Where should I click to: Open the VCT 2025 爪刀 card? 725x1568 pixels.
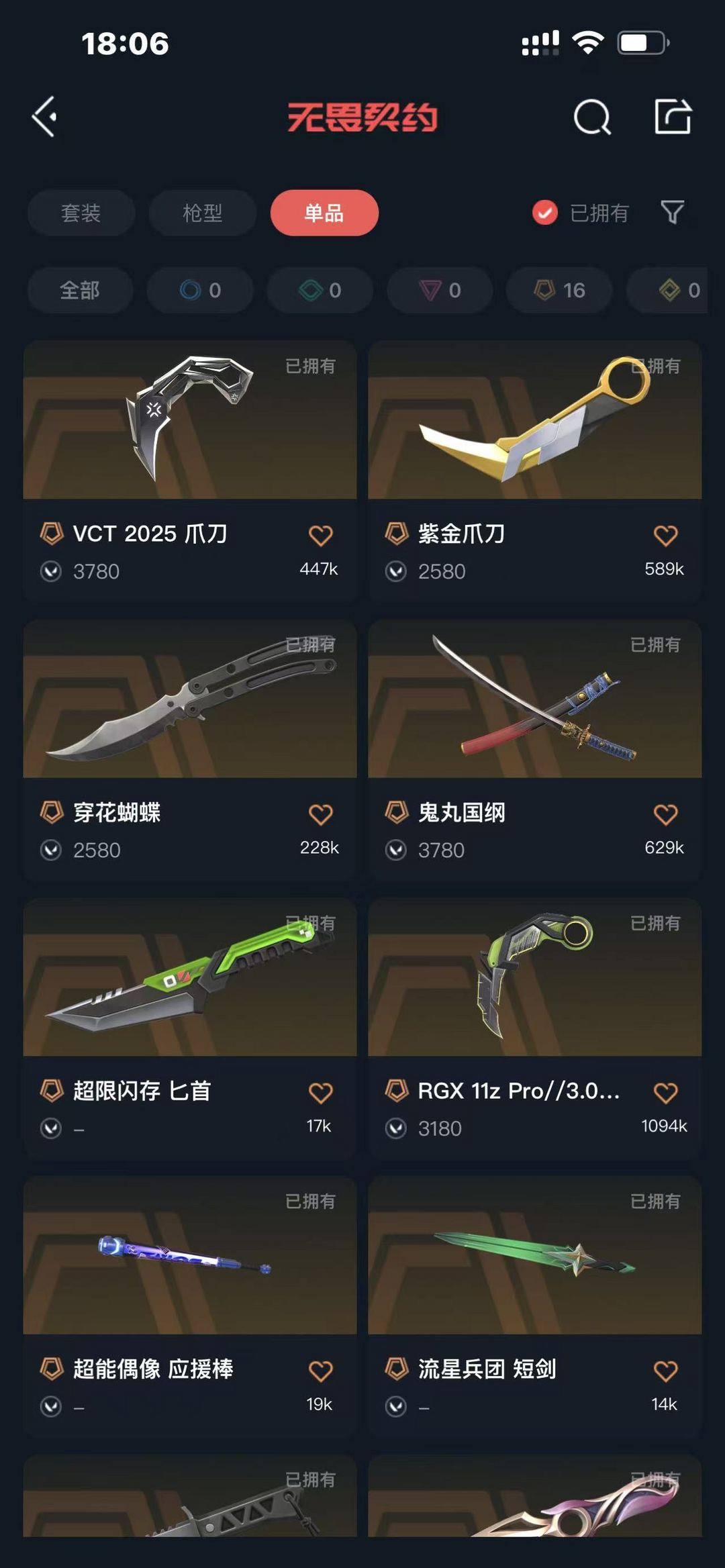click(x=190, y=471)
